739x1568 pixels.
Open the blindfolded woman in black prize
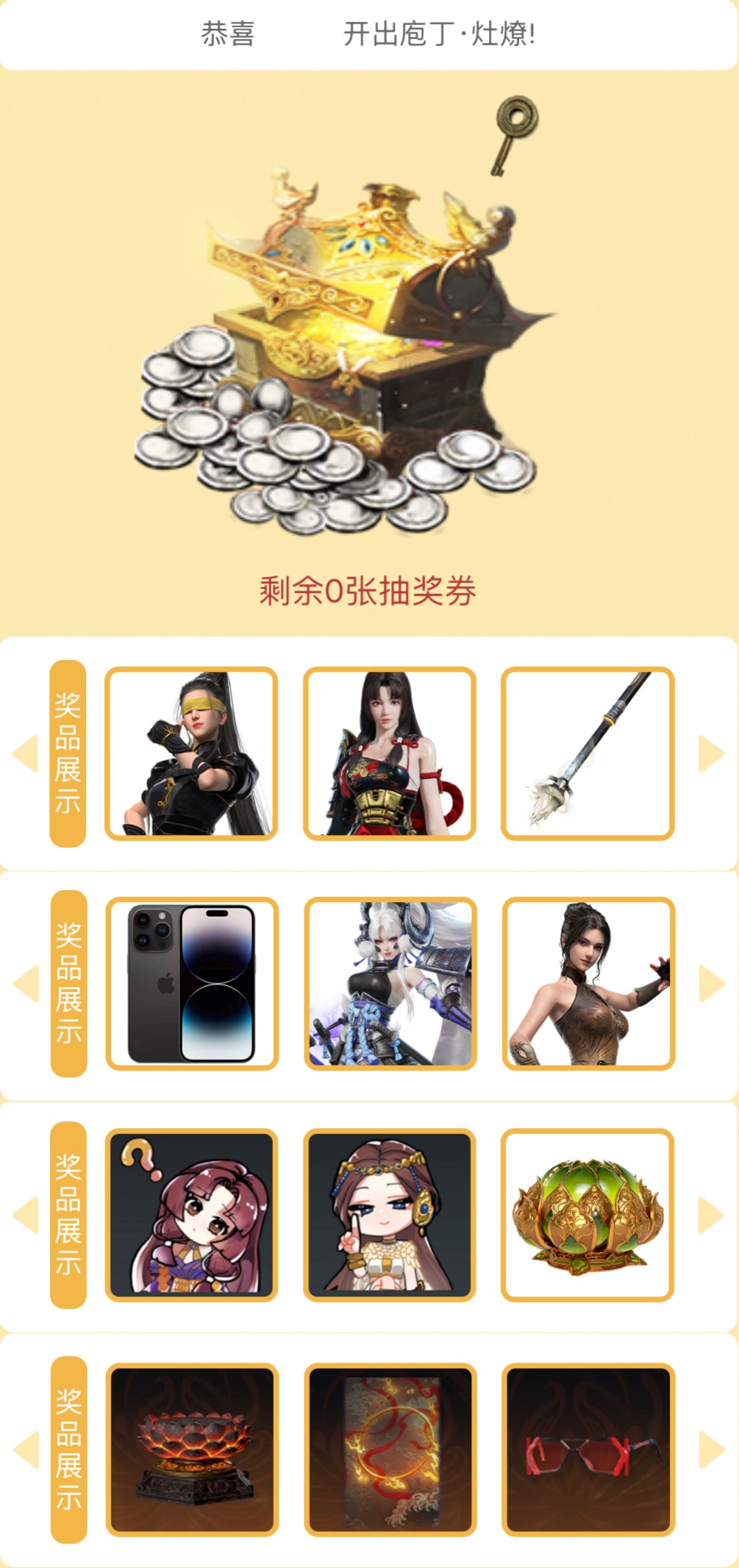[191, 753]
